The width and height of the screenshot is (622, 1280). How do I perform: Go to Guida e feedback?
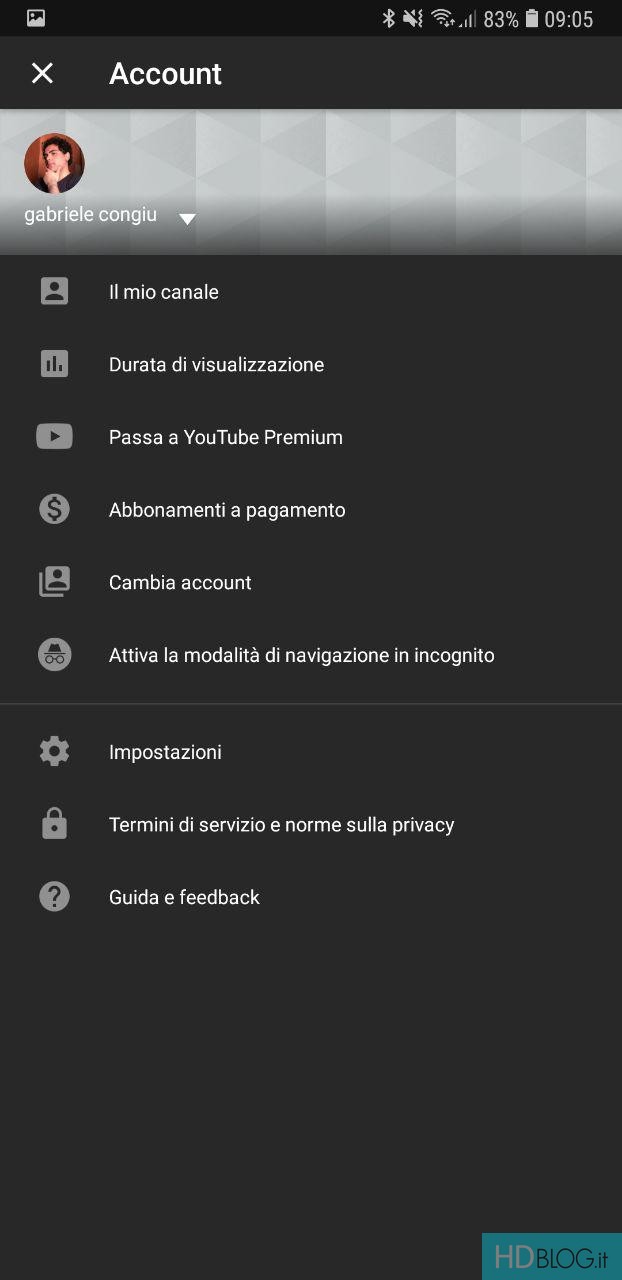184,897
